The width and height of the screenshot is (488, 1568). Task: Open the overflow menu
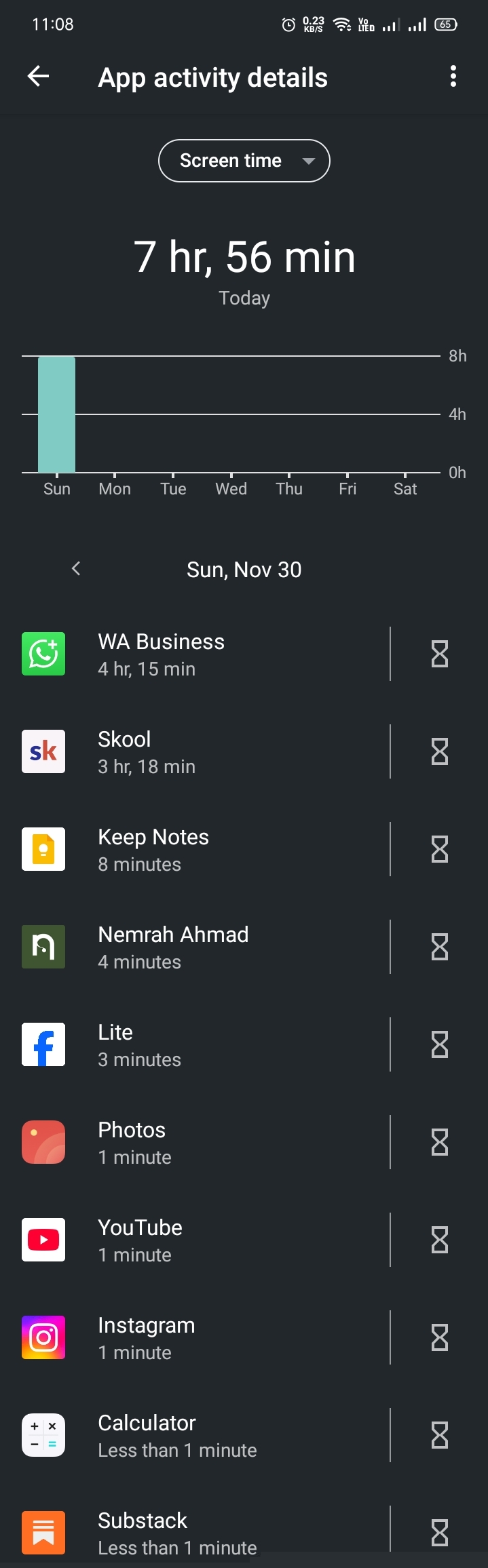[453, 77]
